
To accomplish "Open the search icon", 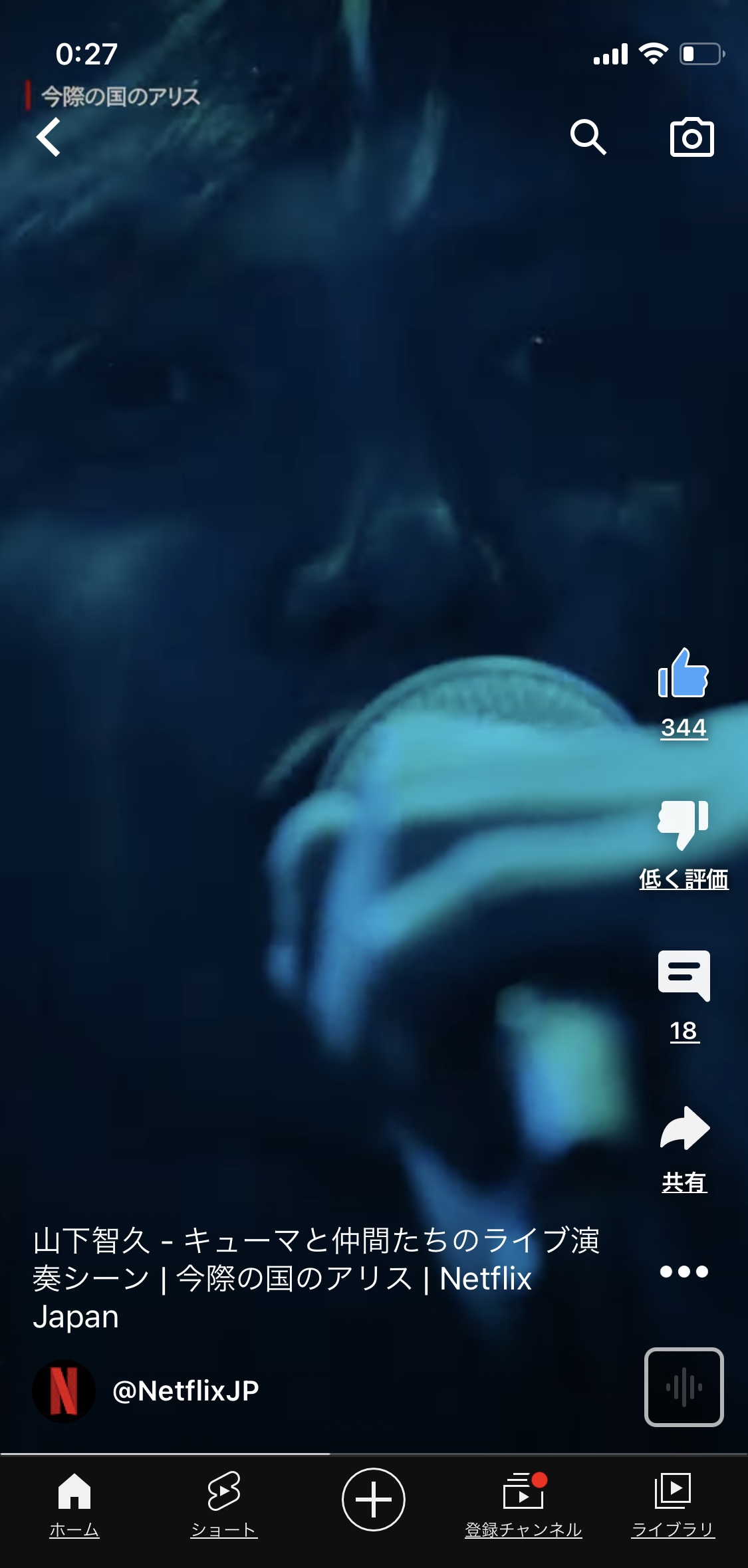I will pos(588,137).
